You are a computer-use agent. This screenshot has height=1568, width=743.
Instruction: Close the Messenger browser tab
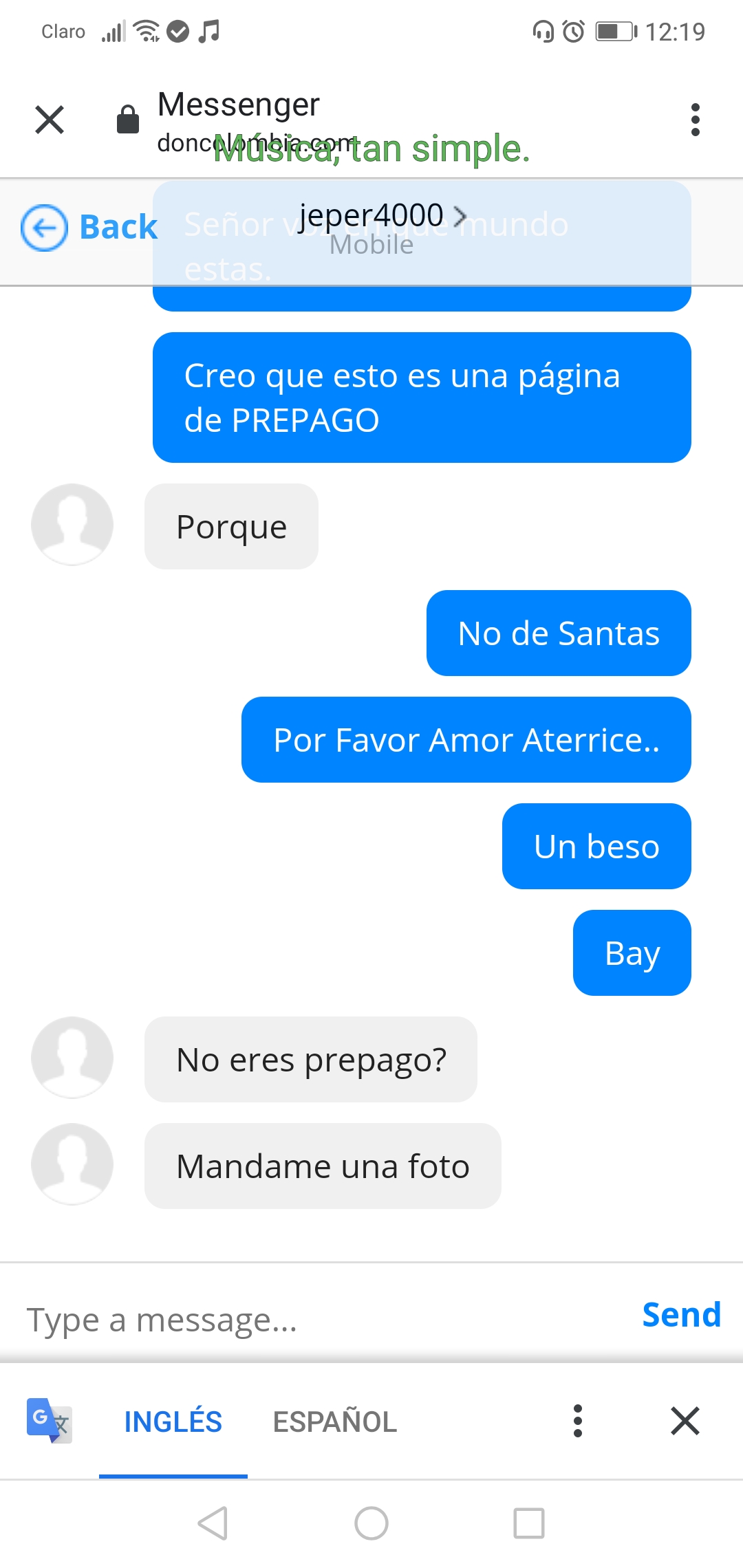[x=50, y=120]
